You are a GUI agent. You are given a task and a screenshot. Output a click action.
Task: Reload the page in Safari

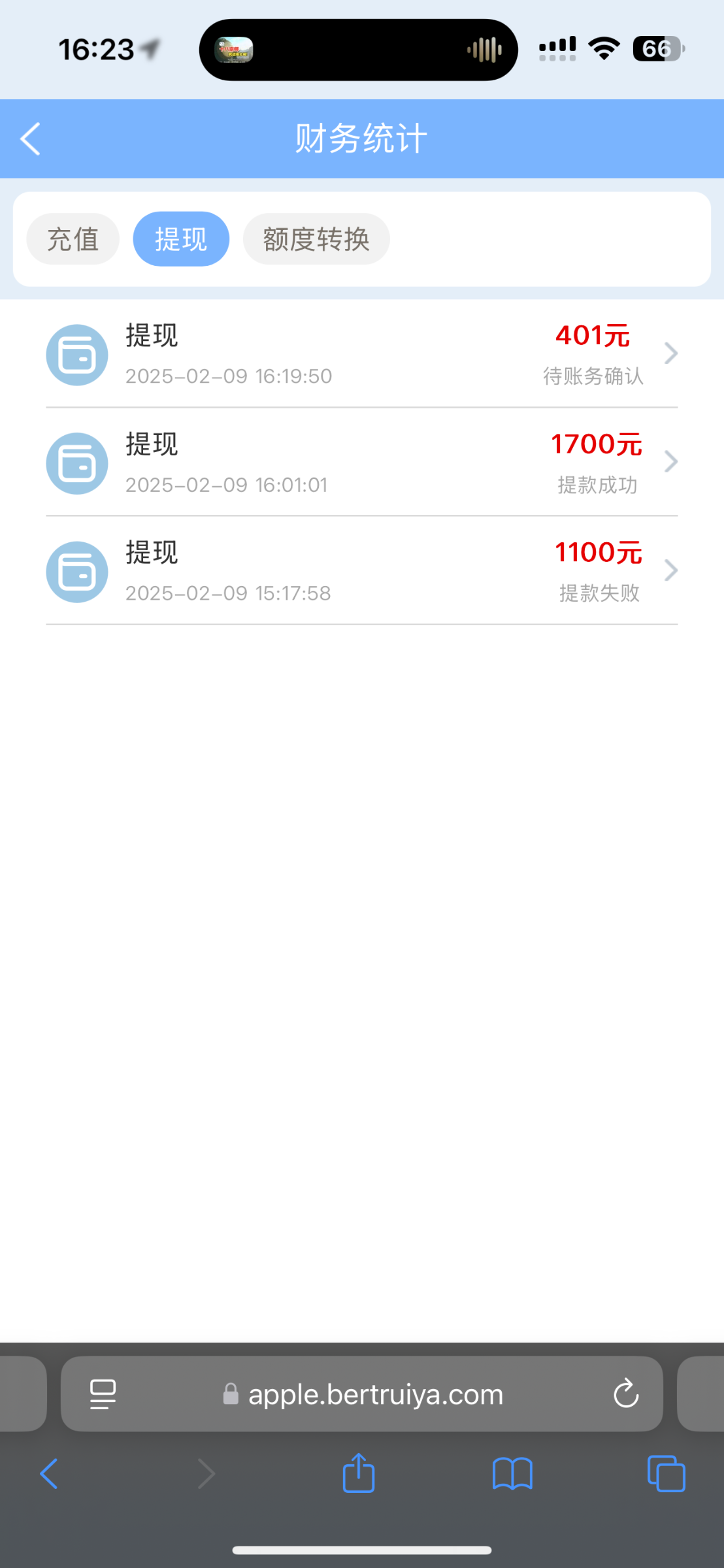(625, 1394)
